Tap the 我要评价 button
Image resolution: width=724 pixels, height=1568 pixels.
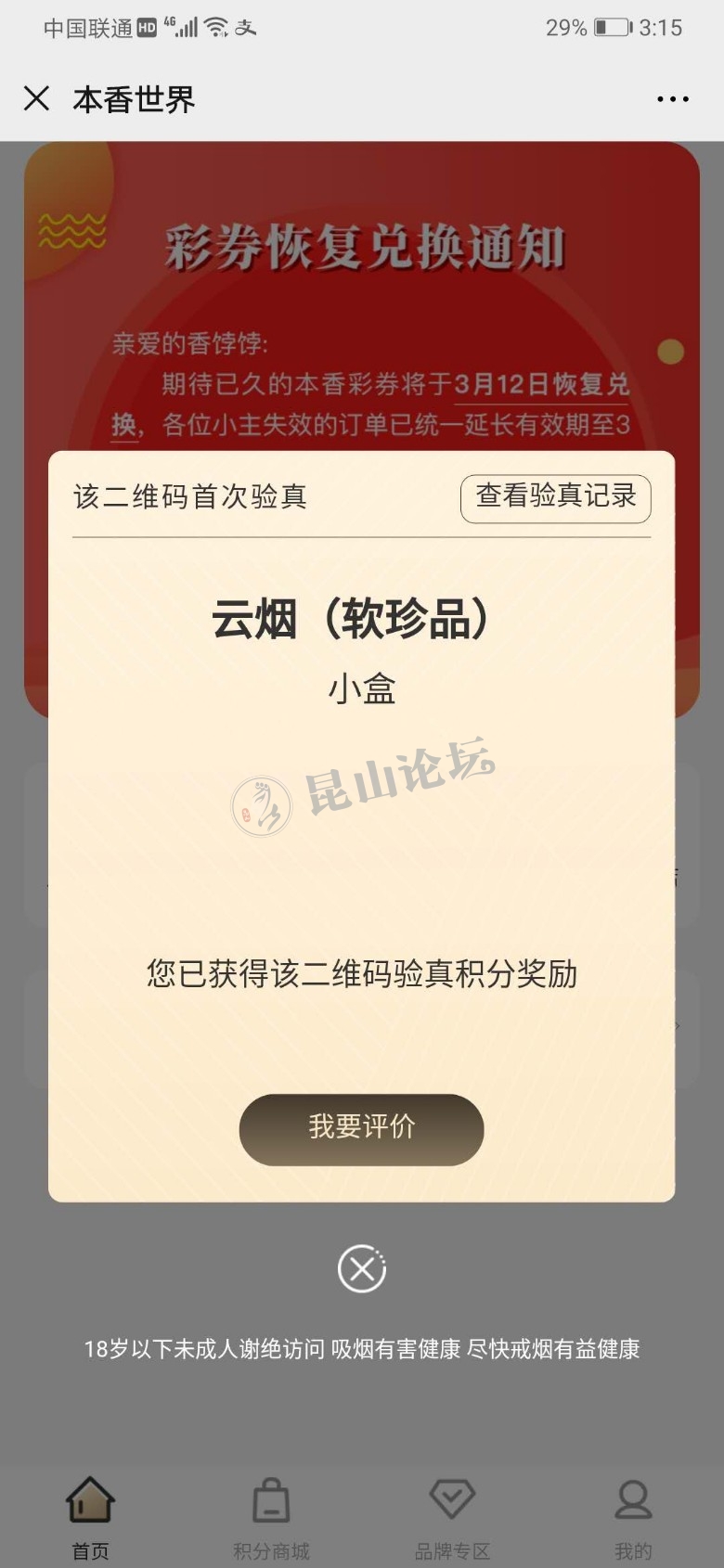click(x=361, y=1128)
